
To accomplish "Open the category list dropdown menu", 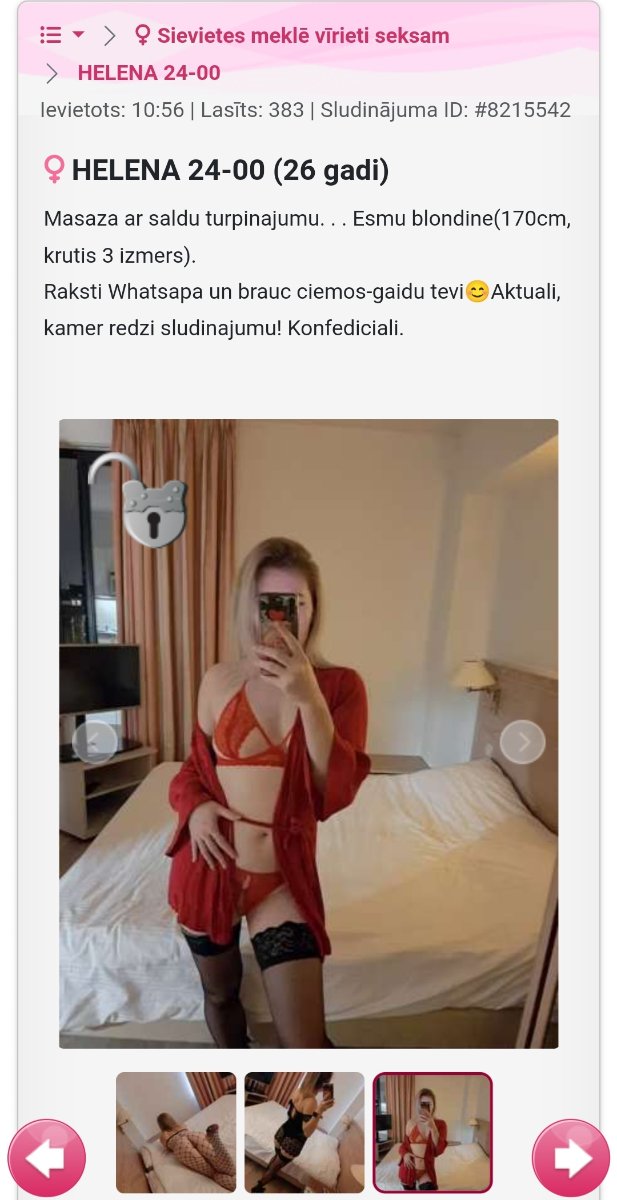I will (x=62, y=35).
